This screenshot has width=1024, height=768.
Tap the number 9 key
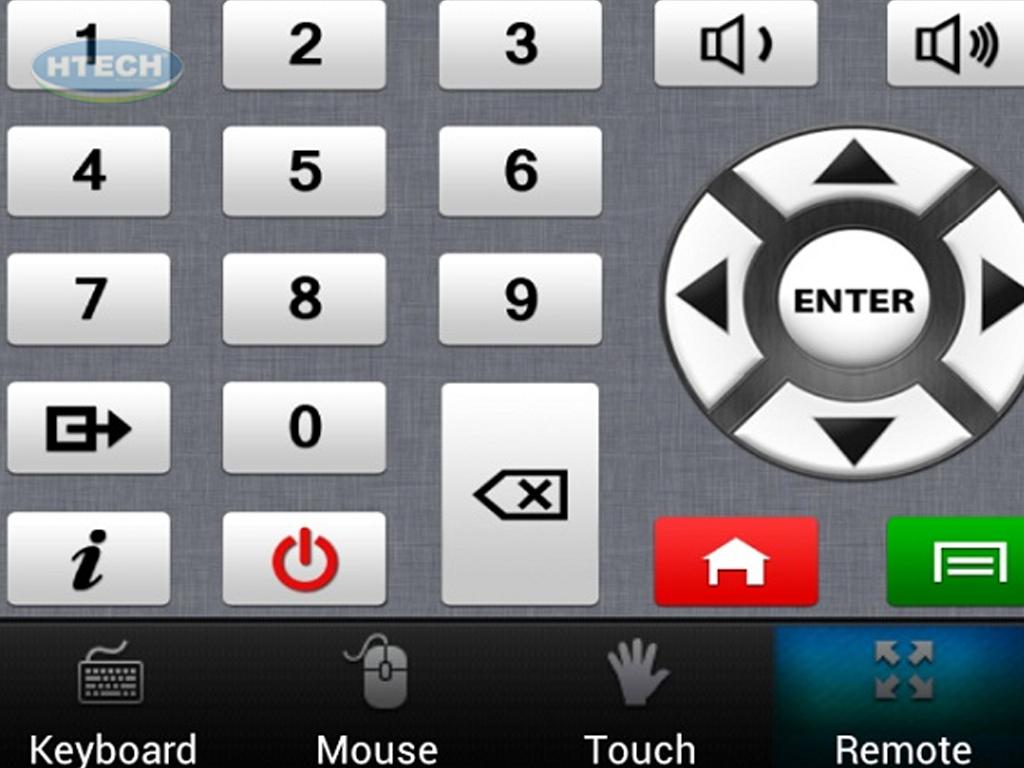pos(520,299)
